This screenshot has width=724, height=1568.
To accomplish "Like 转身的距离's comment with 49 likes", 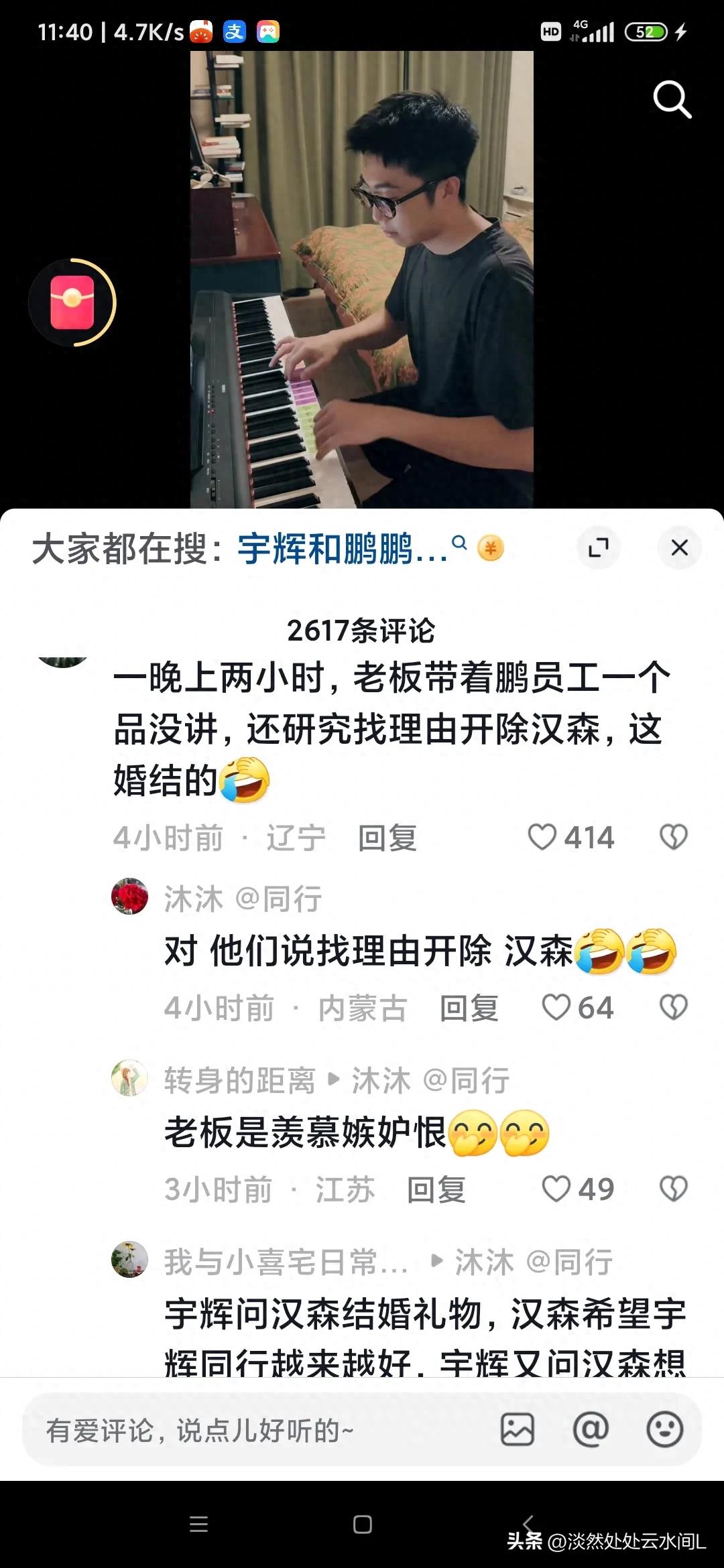I will (556, 1189).
